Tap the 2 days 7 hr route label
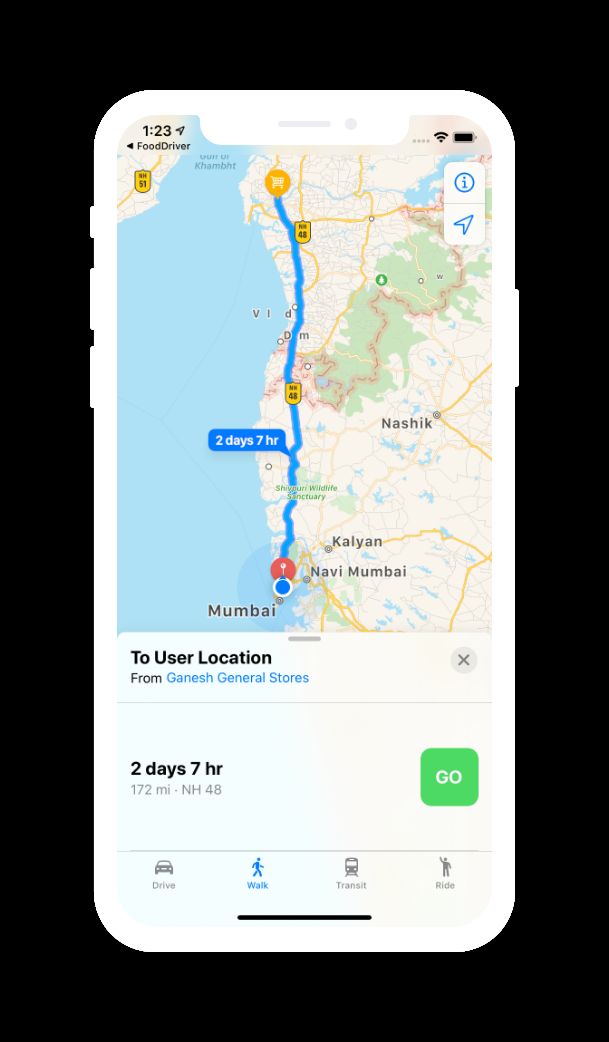 click(x=246, y=440)
